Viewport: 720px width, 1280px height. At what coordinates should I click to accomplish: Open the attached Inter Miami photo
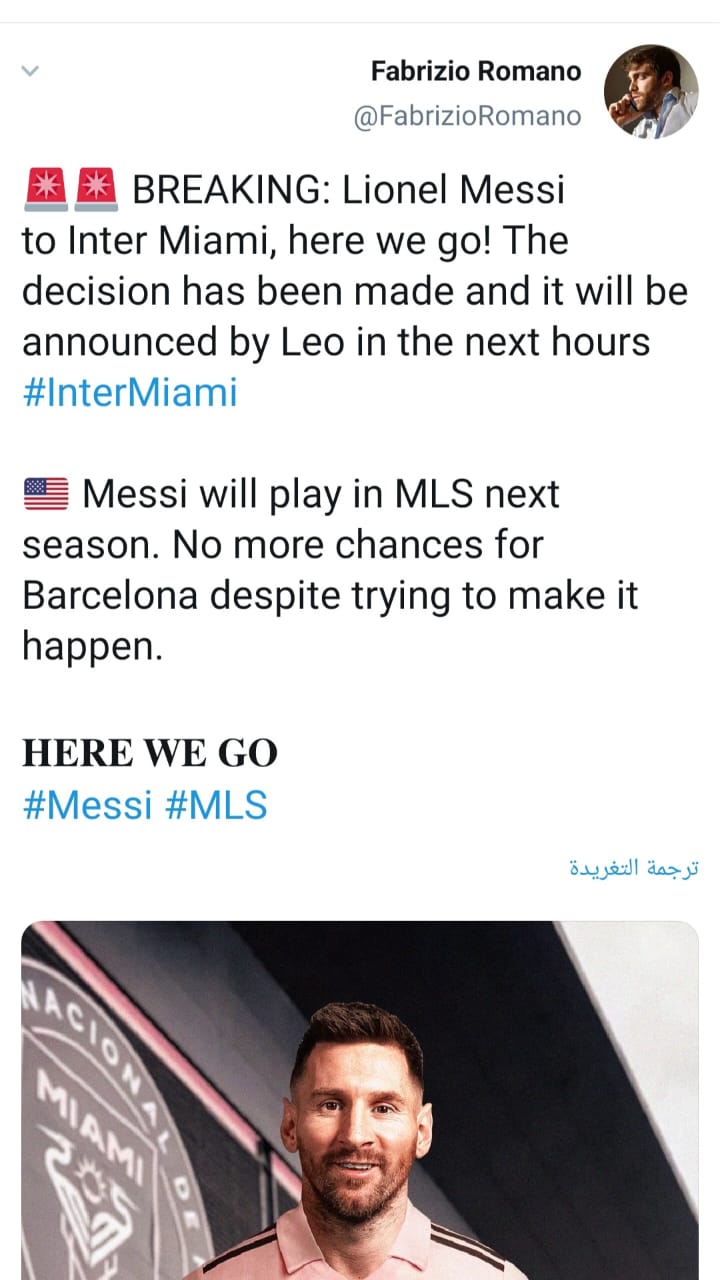click(360, 1100)
